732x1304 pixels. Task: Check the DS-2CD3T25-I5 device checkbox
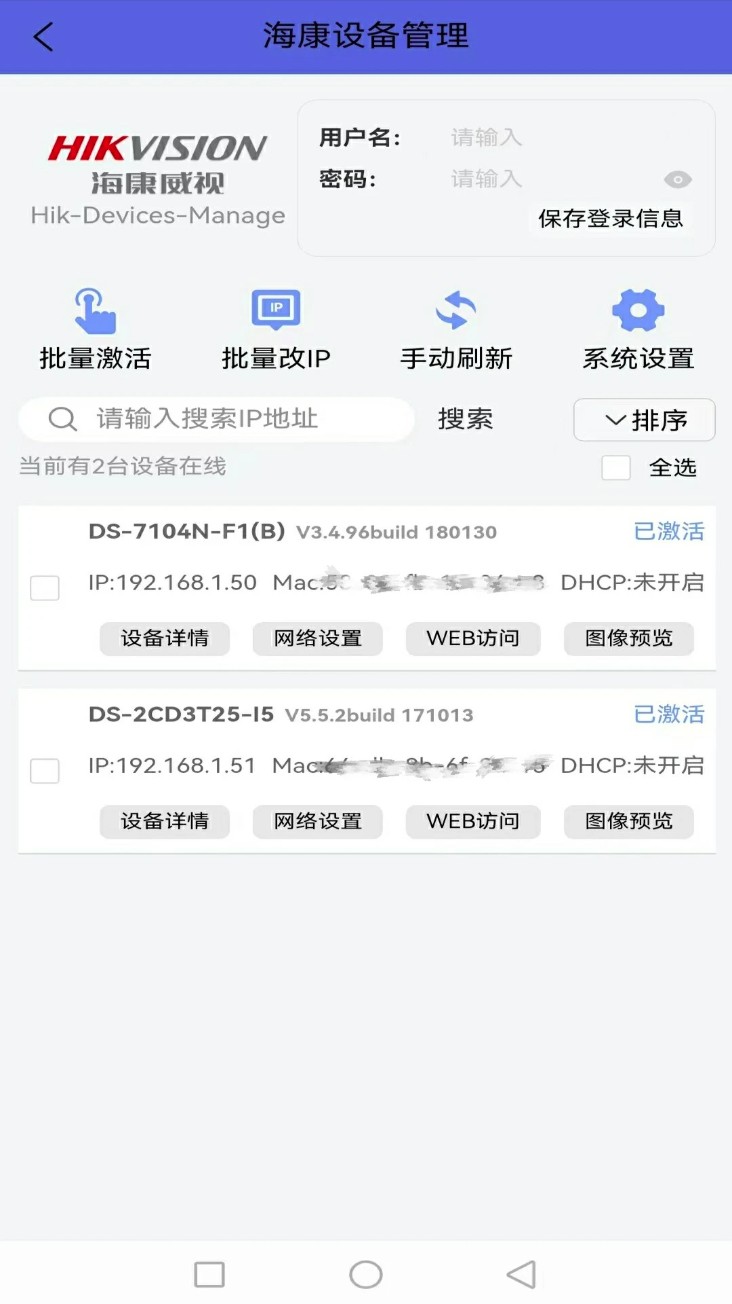pyautogui.click(x=44, y=771)
